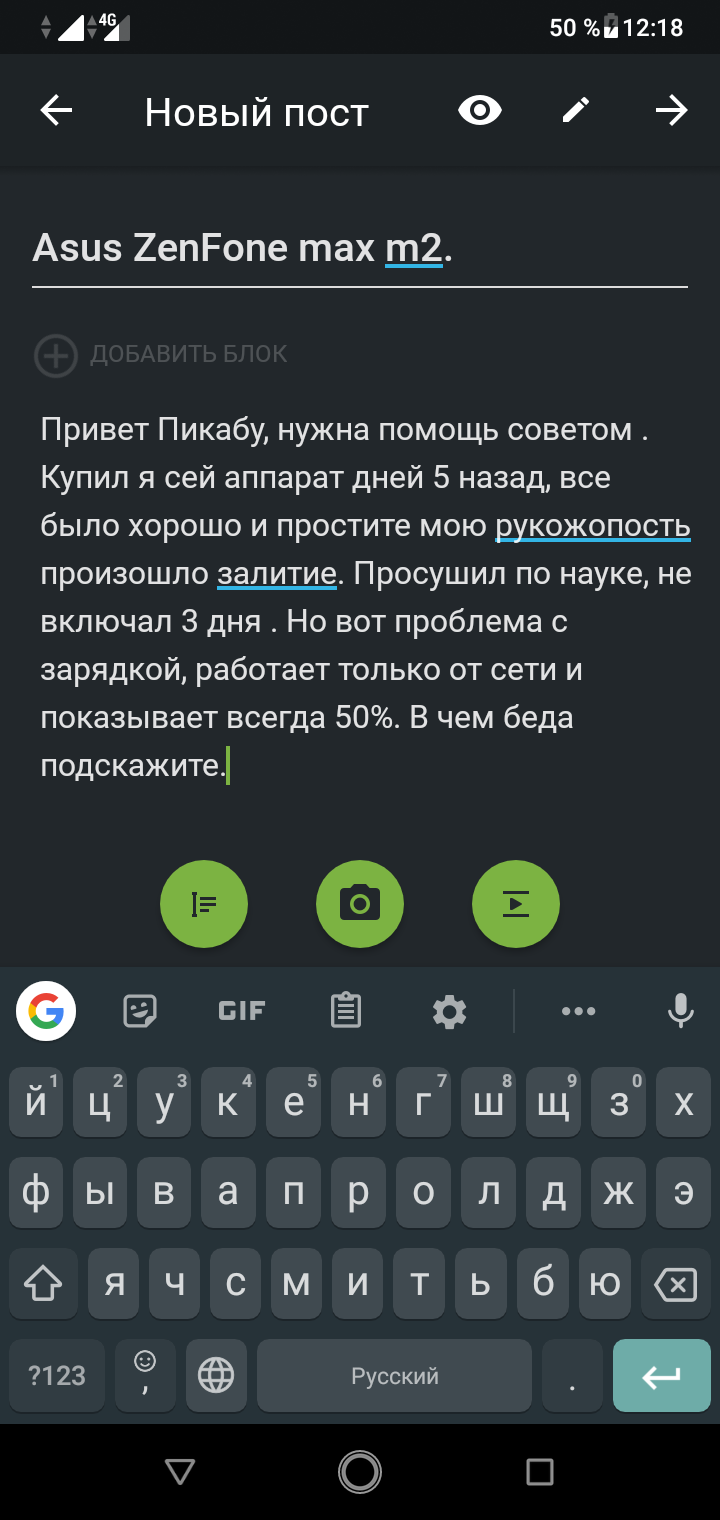Switch to the ?123 symbols keyboard

point(57,1376)
